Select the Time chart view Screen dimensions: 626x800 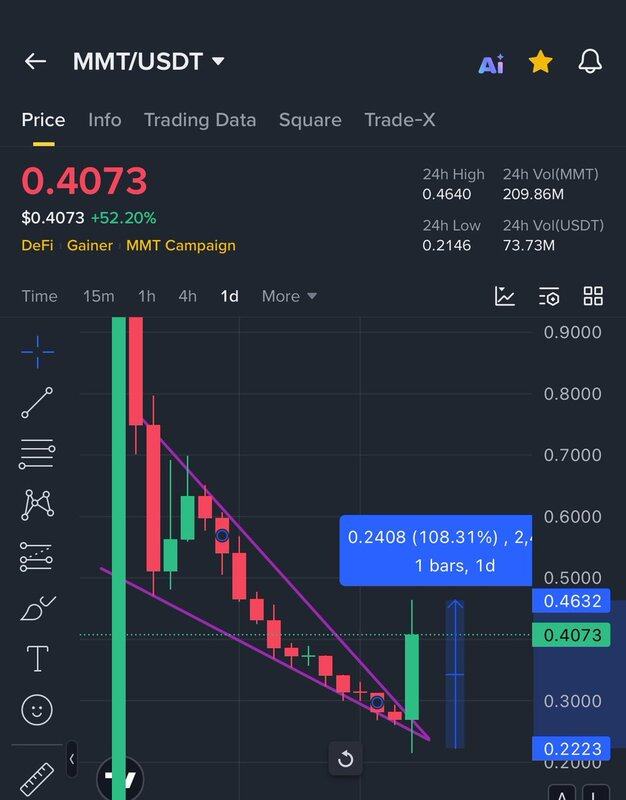[40, 296]
